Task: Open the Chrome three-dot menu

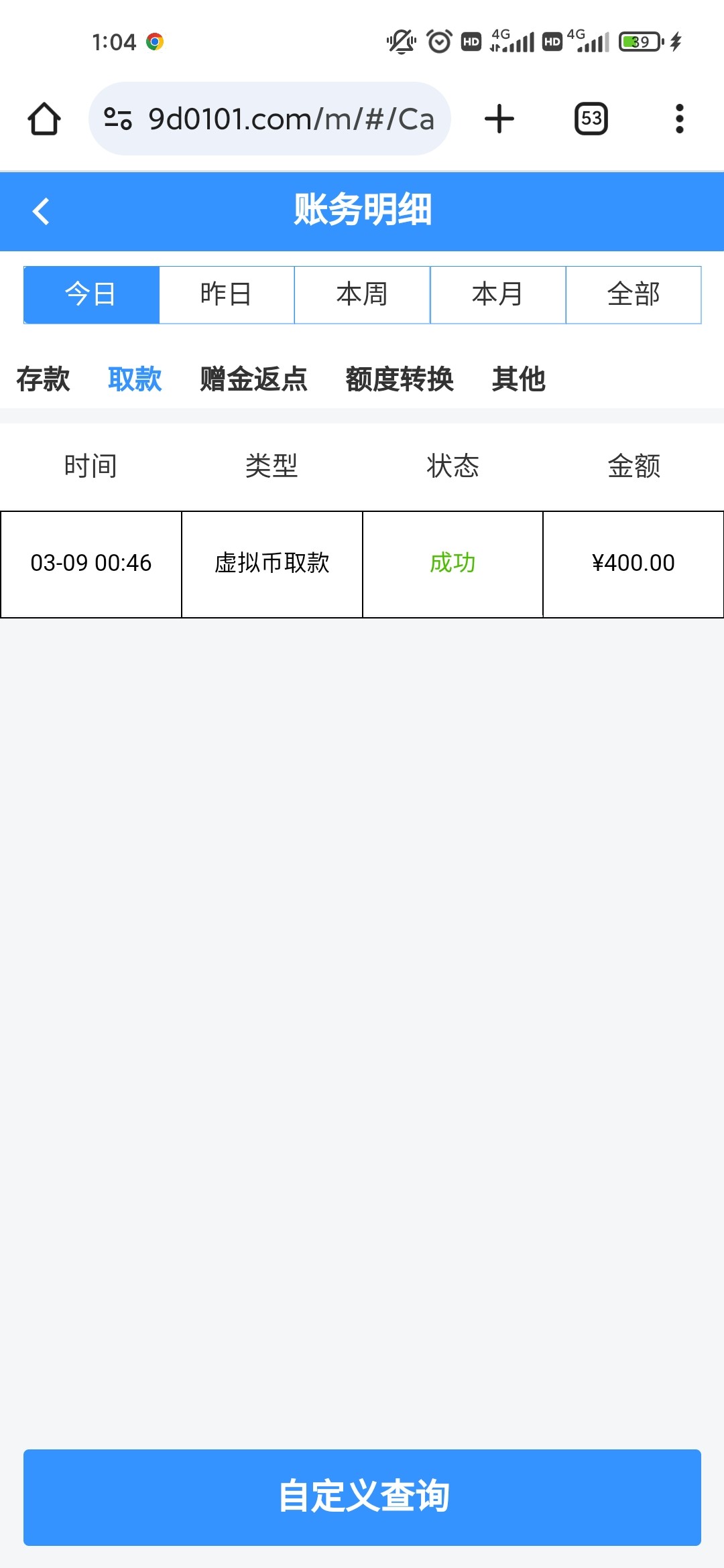Action: click(680, 118)
